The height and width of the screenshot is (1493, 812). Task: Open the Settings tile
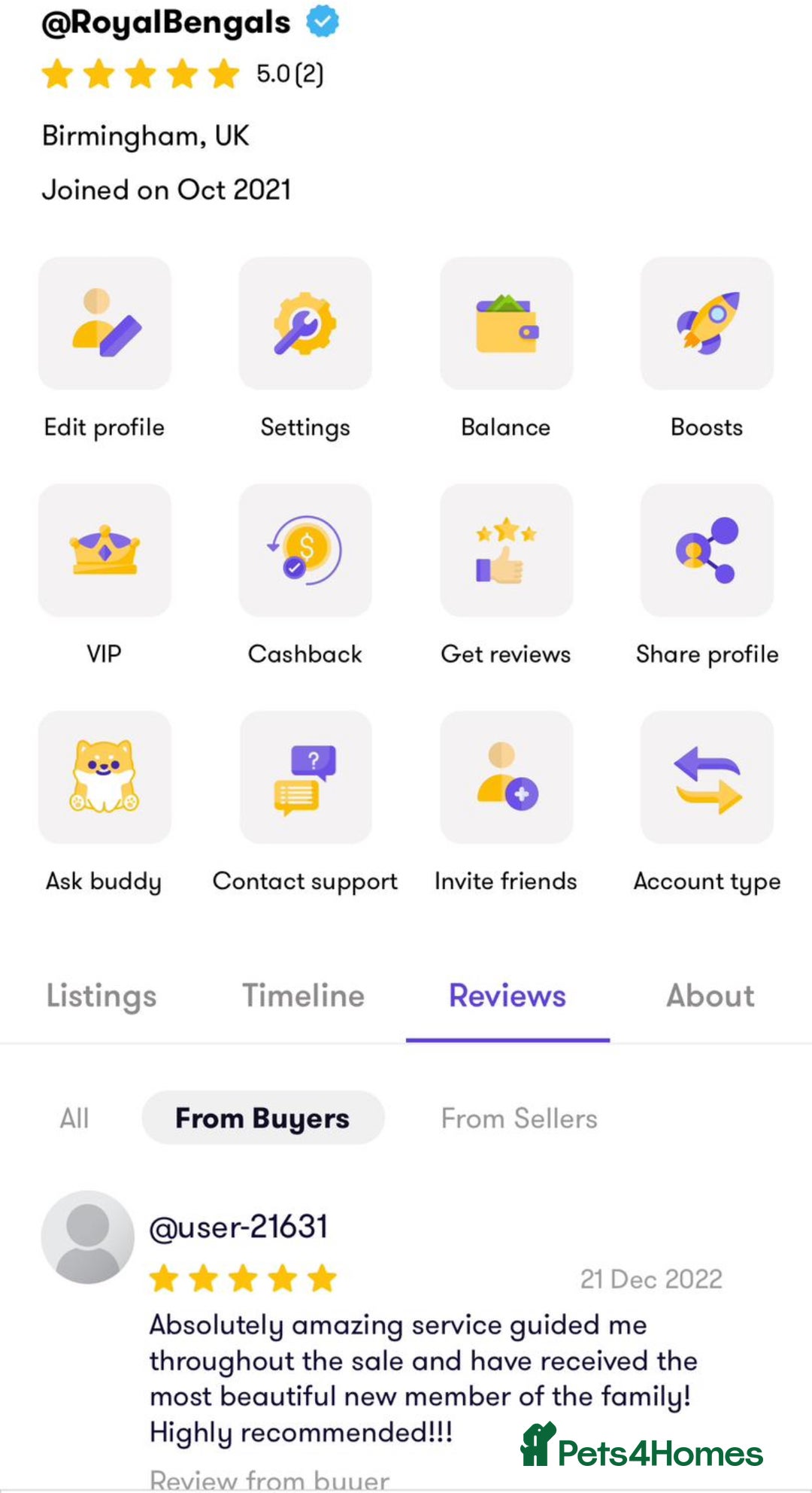click(x=305, y=323)
